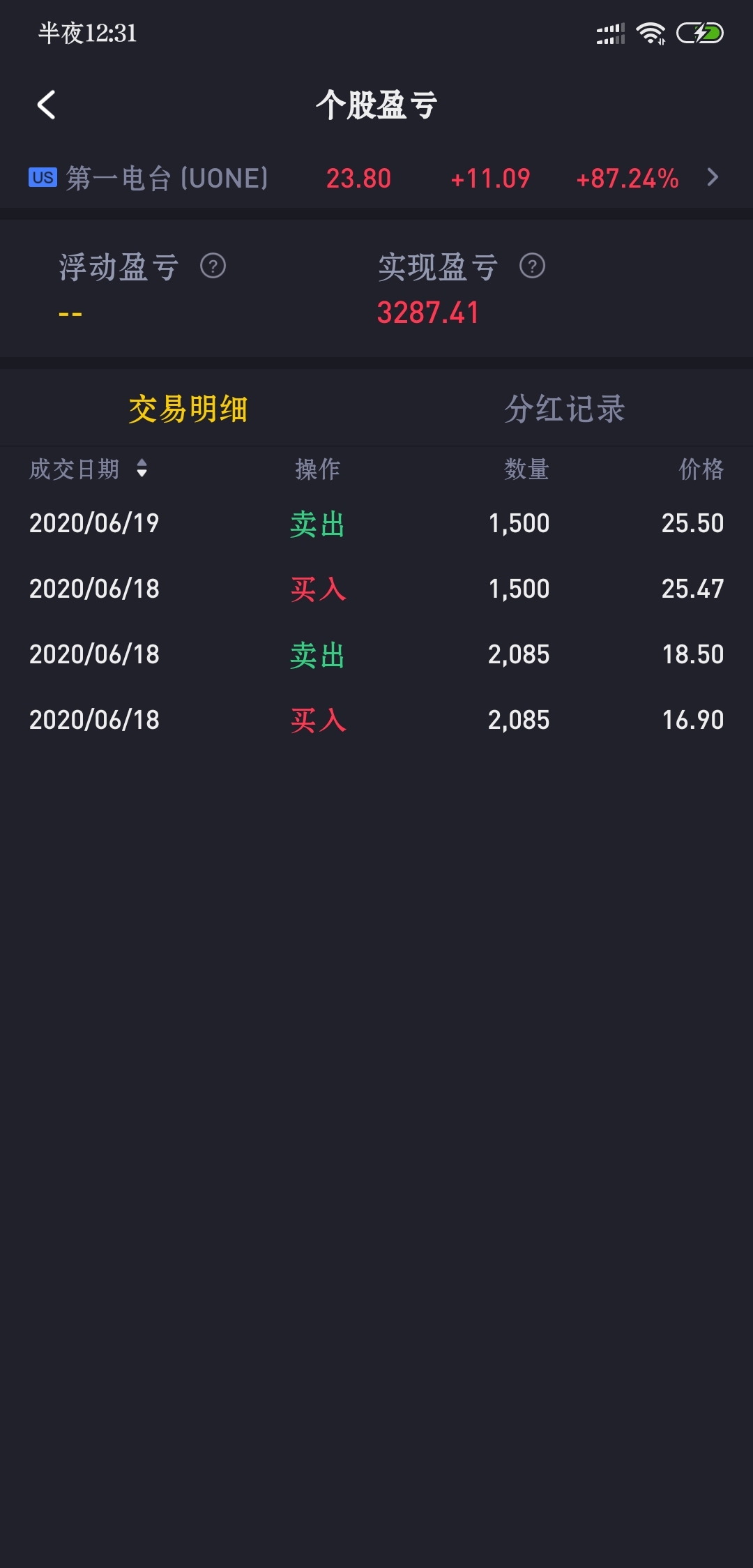Sort the list by 成交日期
This screenshot has width=753, height=1568.
pyautogui.click(x=89, y=469)
